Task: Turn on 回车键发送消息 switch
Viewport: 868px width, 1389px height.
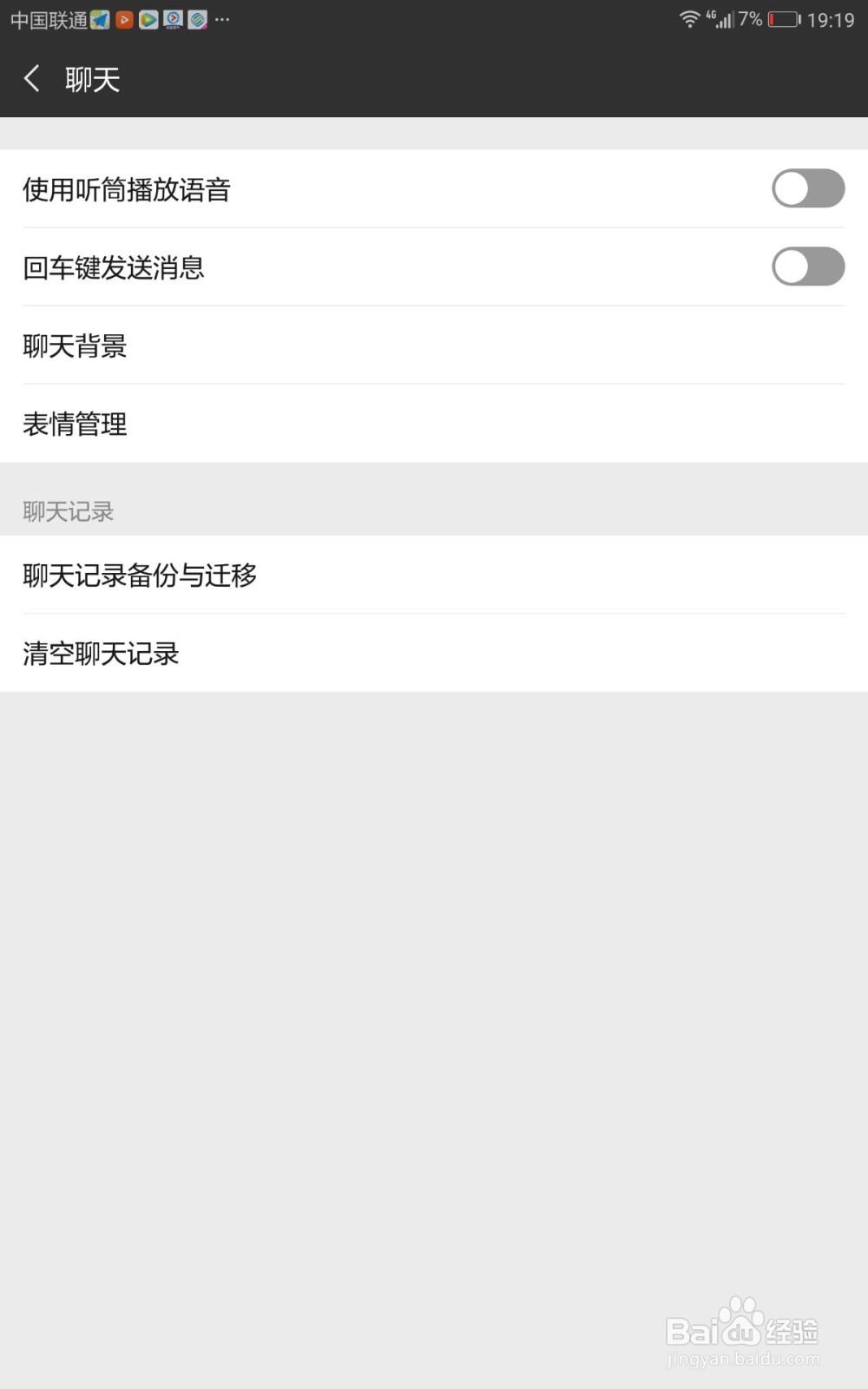Action: point(808,267)
